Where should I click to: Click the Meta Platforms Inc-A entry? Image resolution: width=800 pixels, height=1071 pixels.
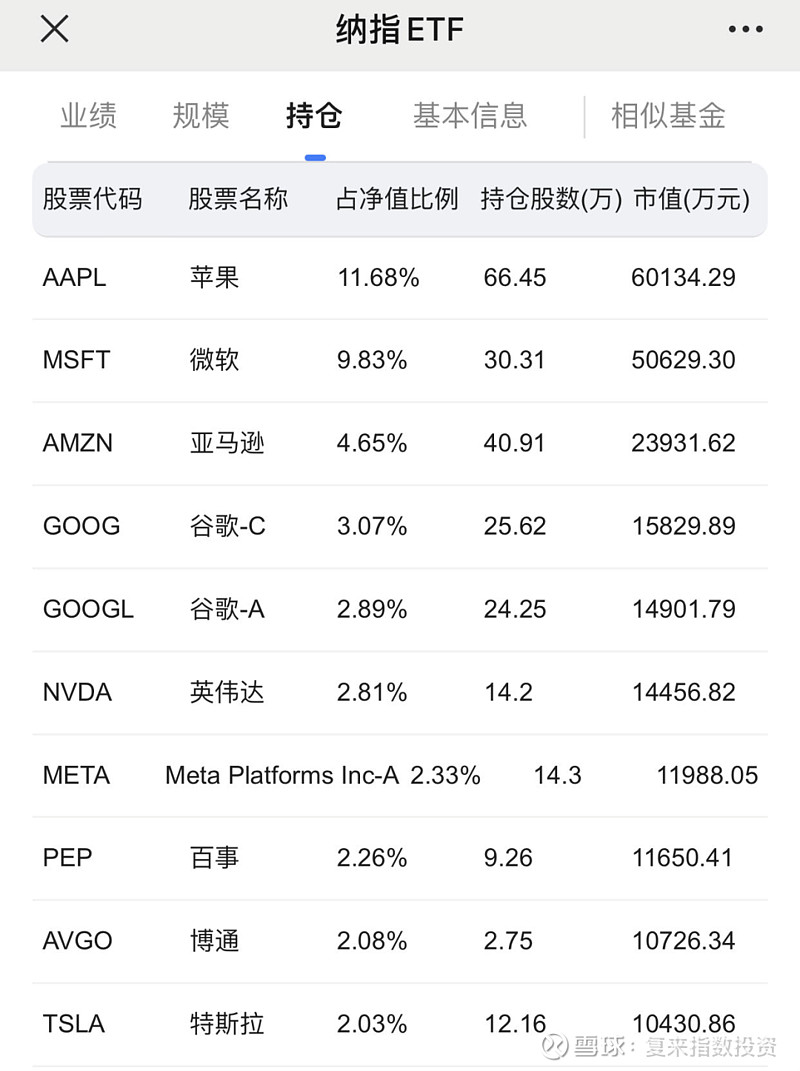(400, 775)
